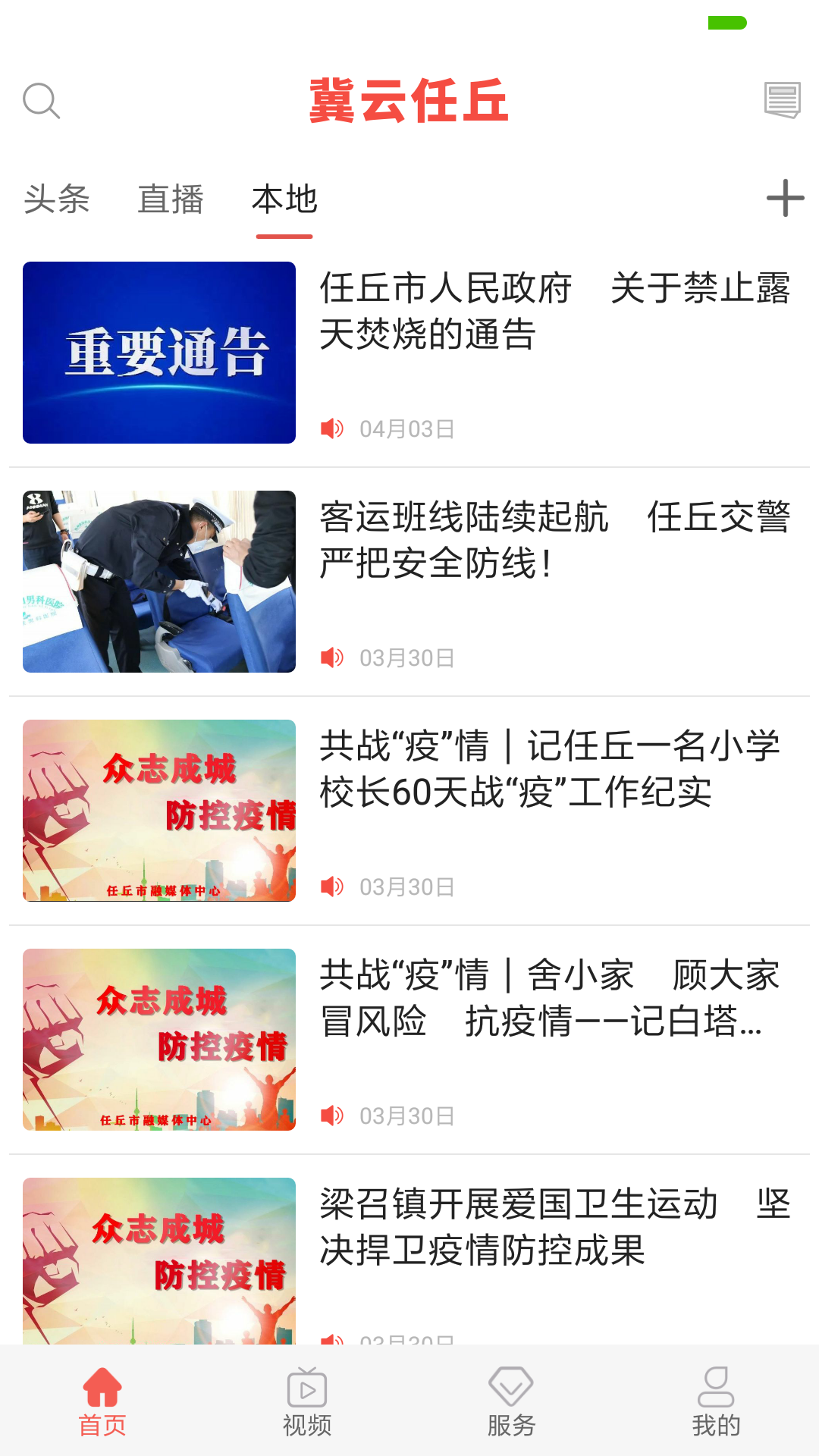Select the 本地 local tab

[x=285, y=199]
